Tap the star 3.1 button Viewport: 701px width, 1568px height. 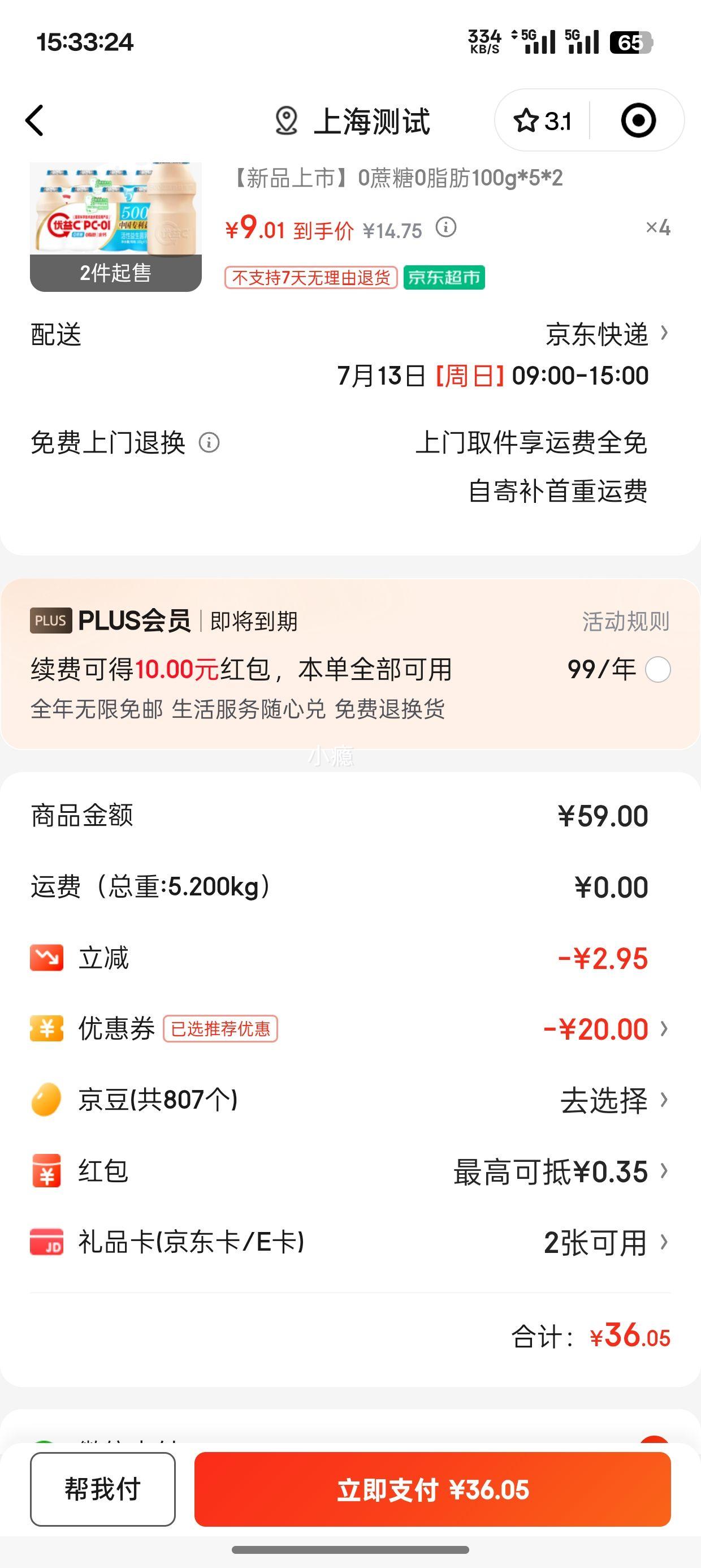tap(542, 120)
